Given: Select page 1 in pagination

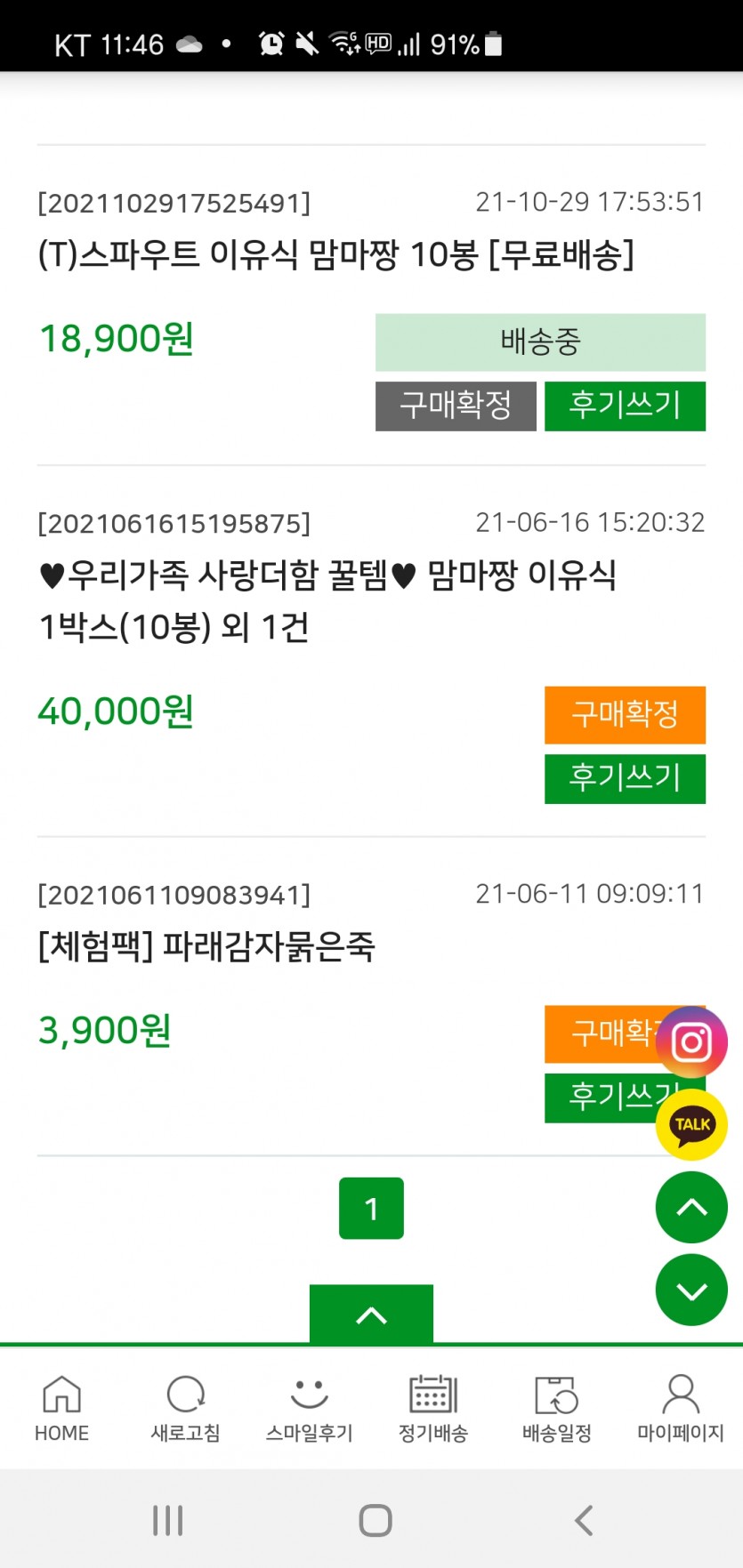Looking at the screenshot, I should (371, 1209).
